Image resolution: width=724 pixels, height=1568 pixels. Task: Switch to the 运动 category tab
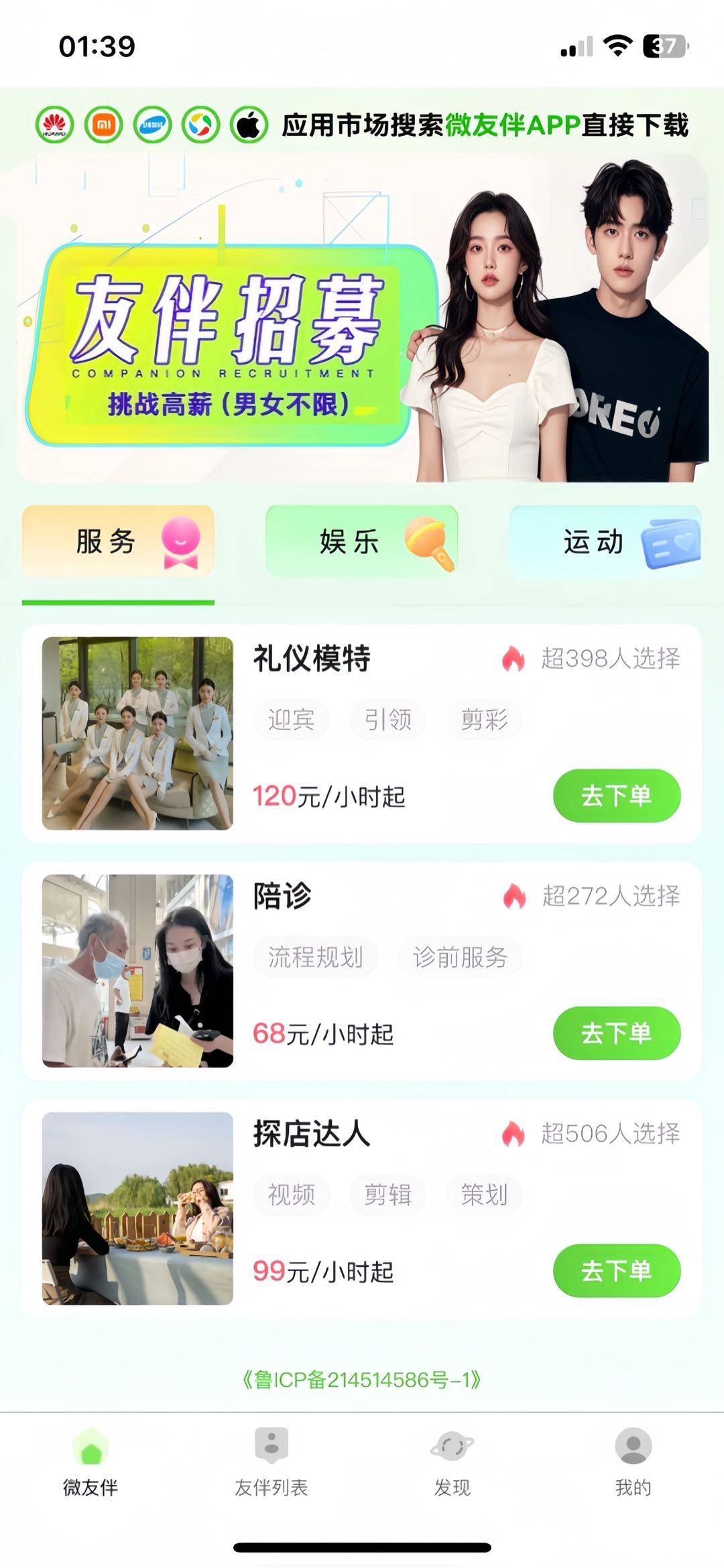(x=605, y=541)
